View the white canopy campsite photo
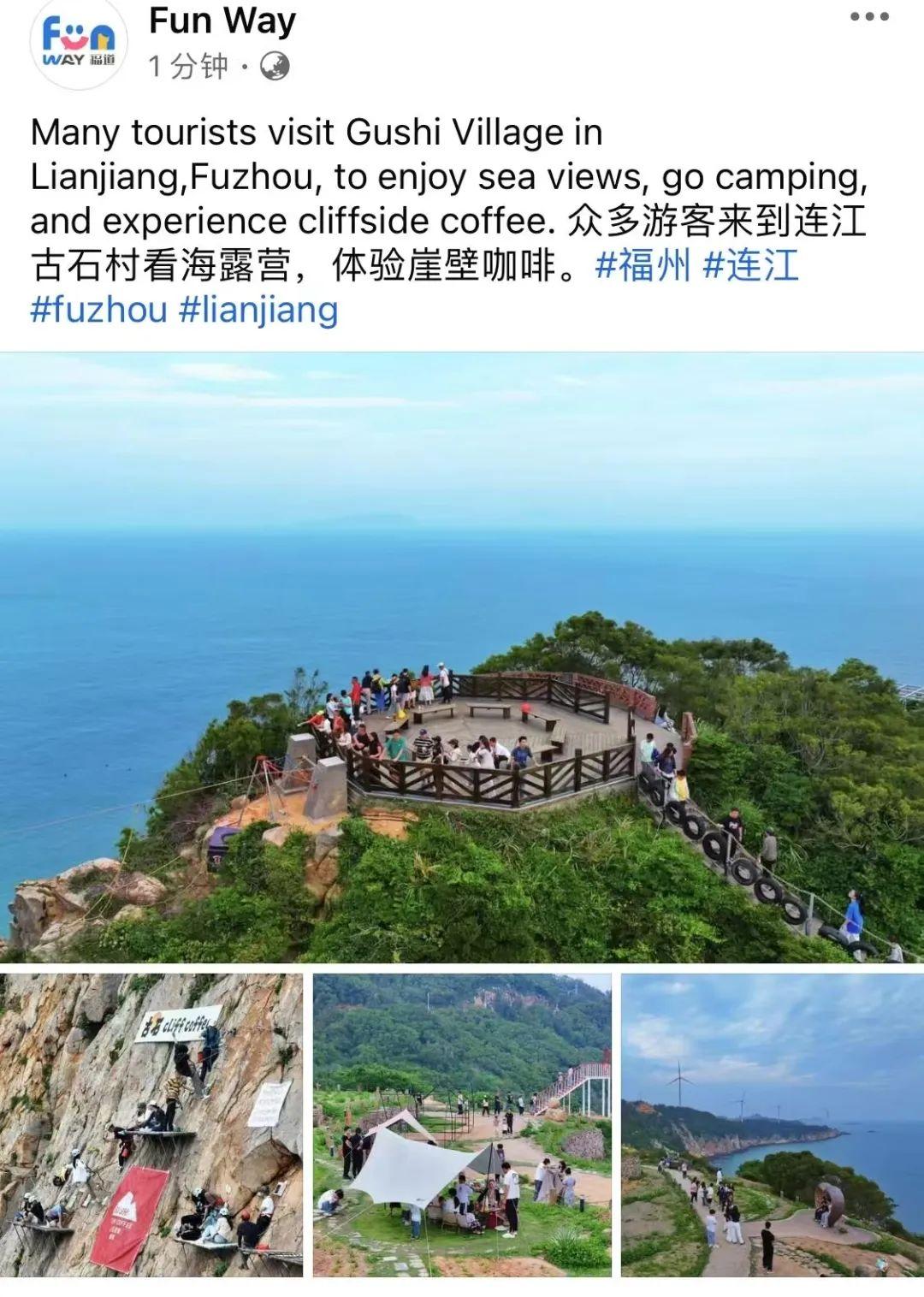This screenshot has height=1297, width=924. 462,1125
